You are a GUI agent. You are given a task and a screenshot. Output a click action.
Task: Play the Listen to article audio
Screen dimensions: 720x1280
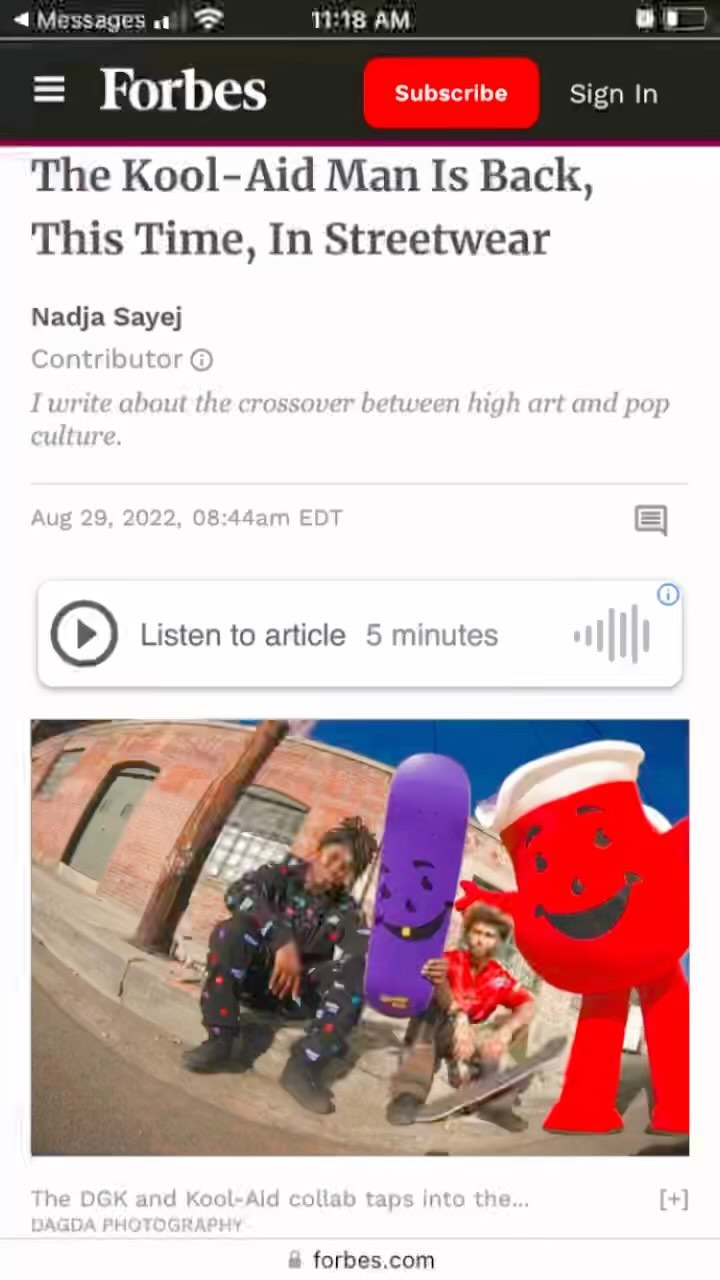[84, 634]
